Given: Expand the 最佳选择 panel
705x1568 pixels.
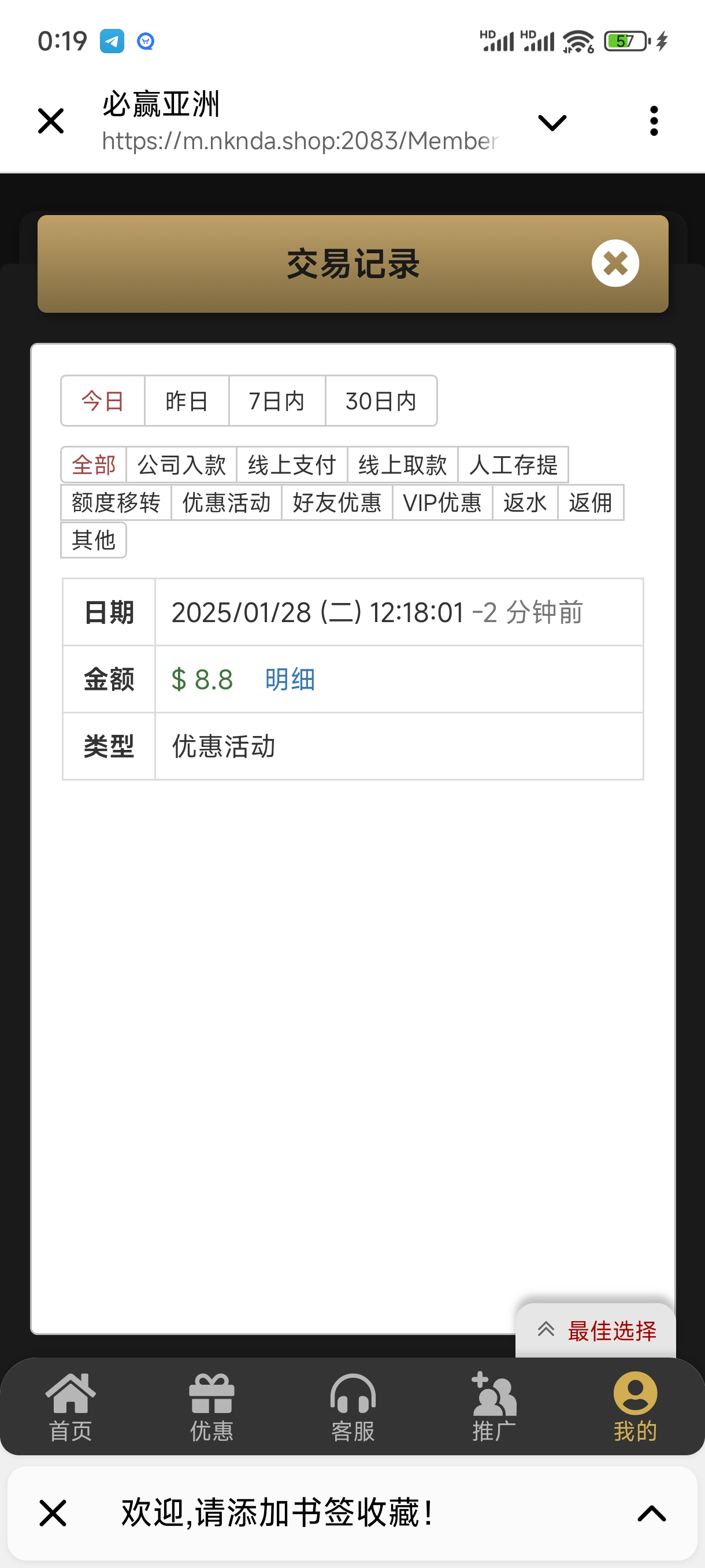Looking at the screenshot, I should click(597, 1330).
